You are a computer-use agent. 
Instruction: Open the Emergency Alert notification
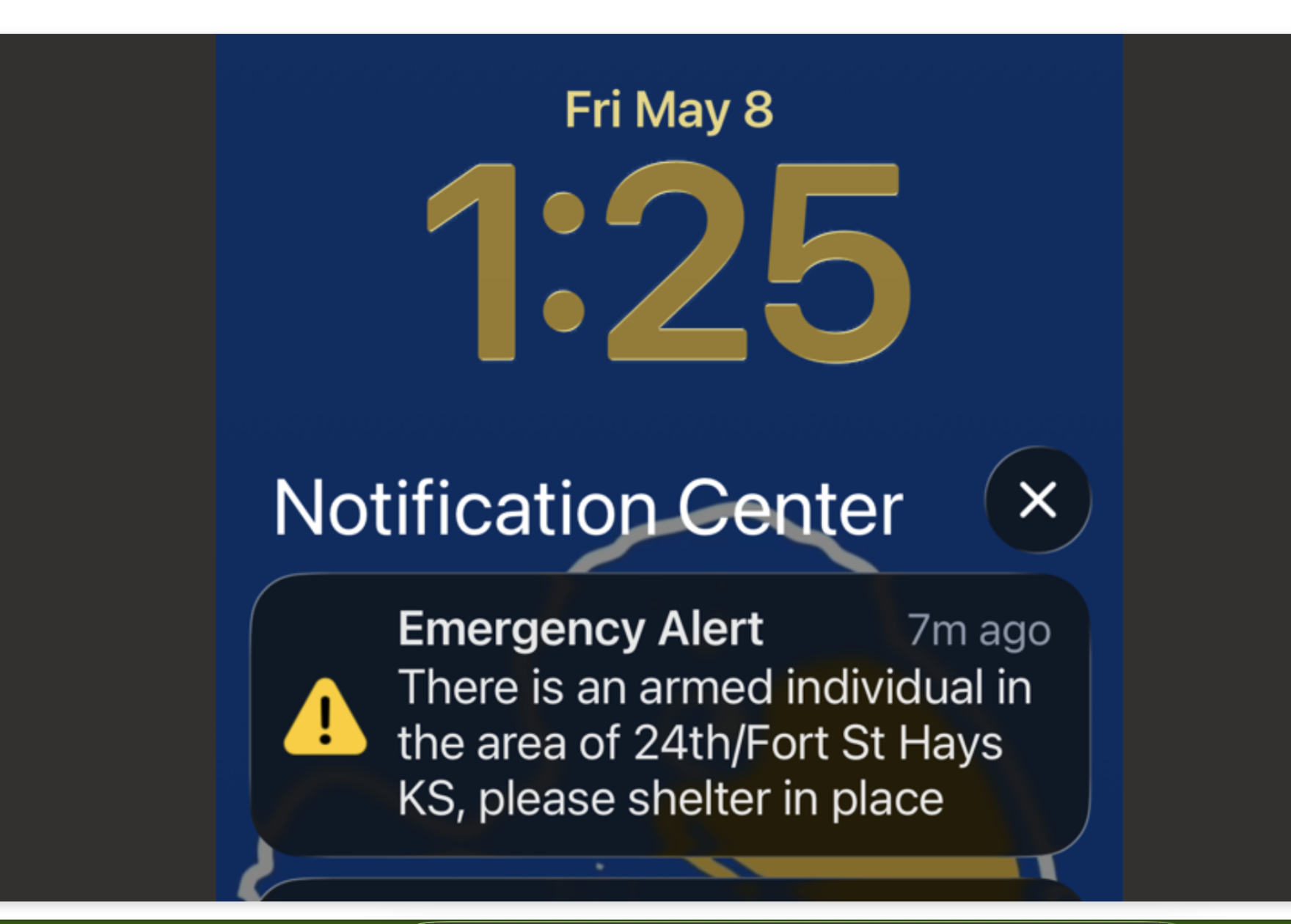[670, 714]
